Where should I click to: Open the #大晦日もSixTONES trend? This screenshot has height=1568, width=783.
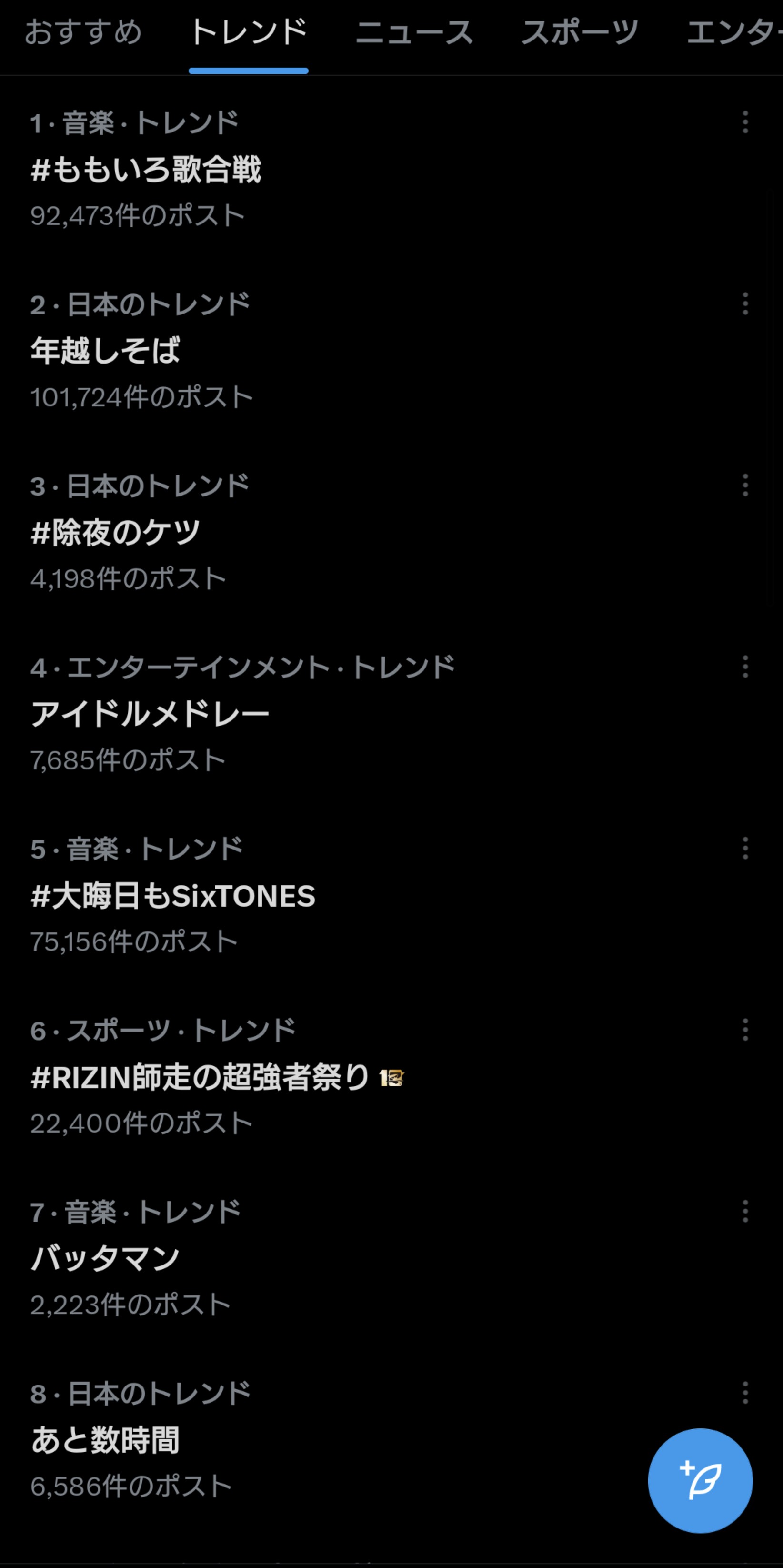(x=173, y=896)
